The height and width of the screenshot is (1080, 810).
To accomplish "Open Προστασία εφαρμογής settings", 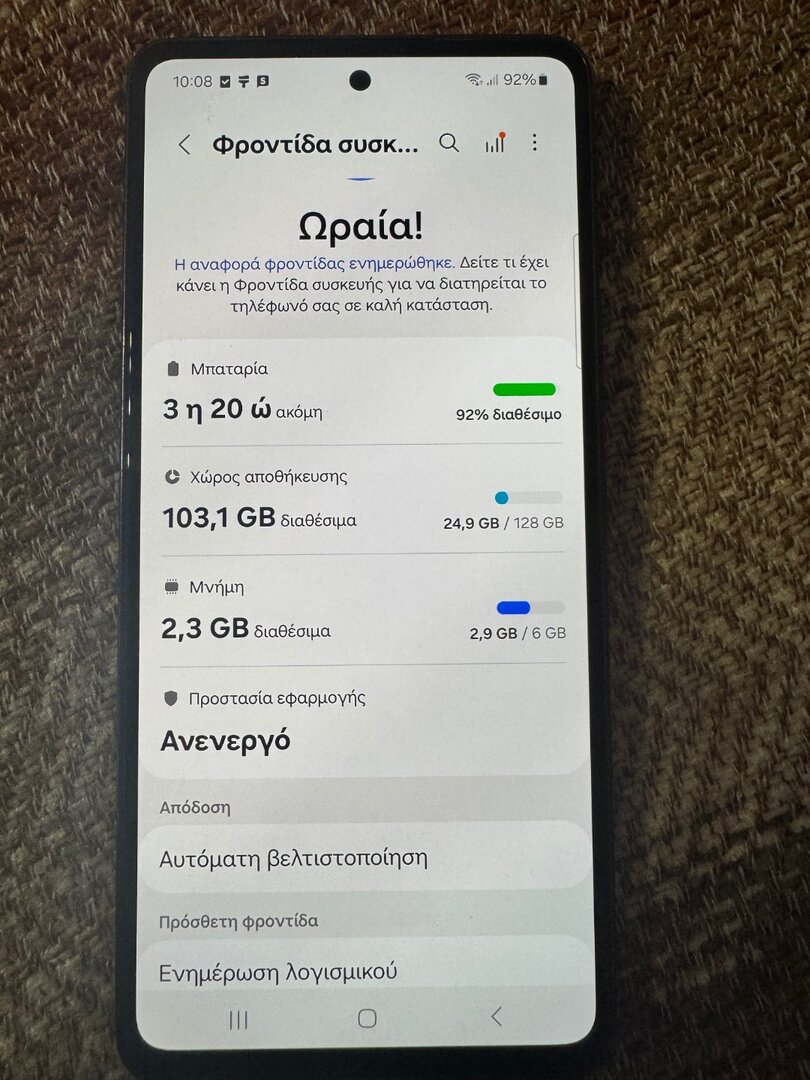I will (x=360, y=721).
